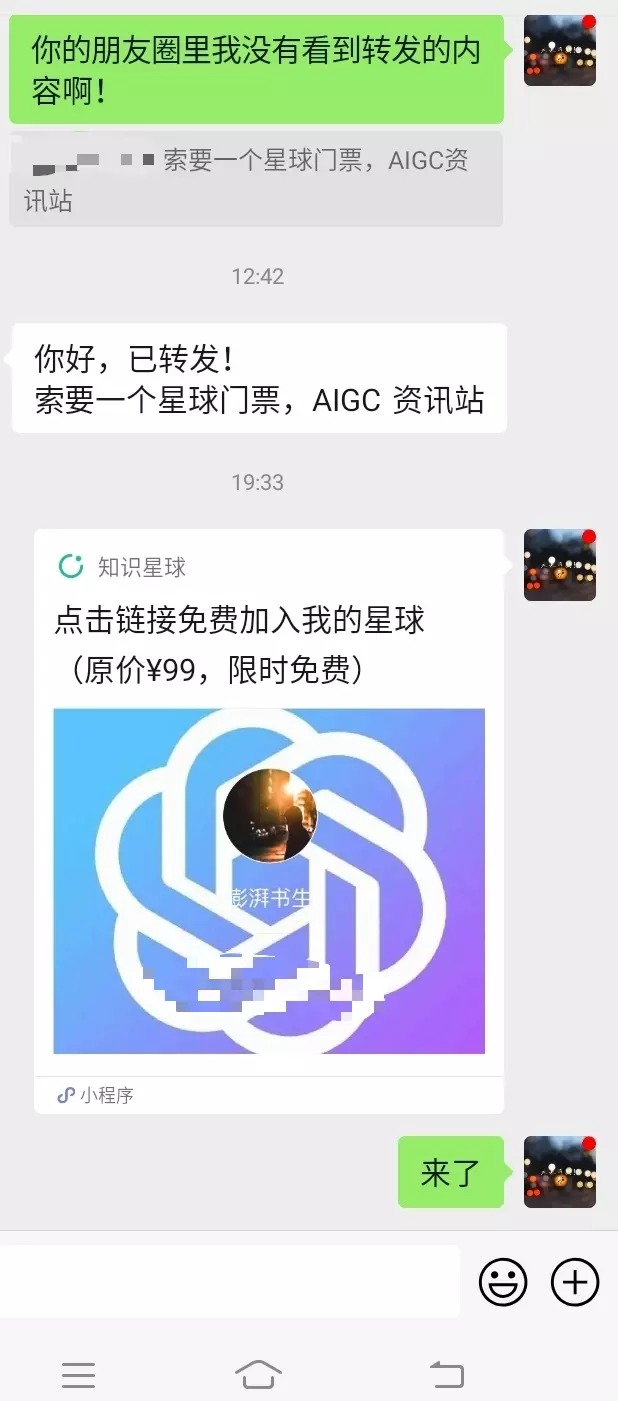This screenshot has height=1401, width=618.
Task: Tap the avatar beside the 来了 message
Action: [560, 1171]
